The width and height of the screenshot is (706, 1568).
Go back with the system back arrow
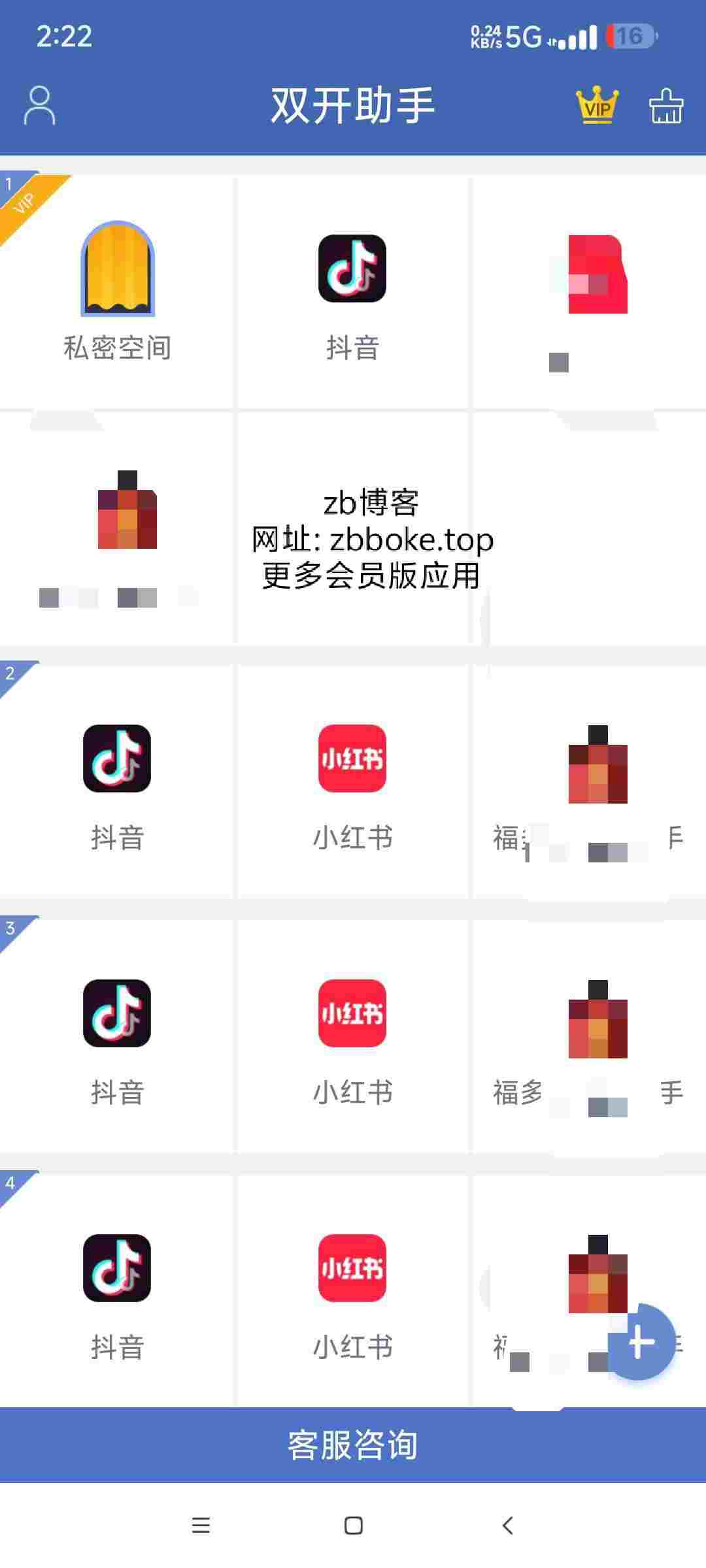click(x=507, y=1525)
